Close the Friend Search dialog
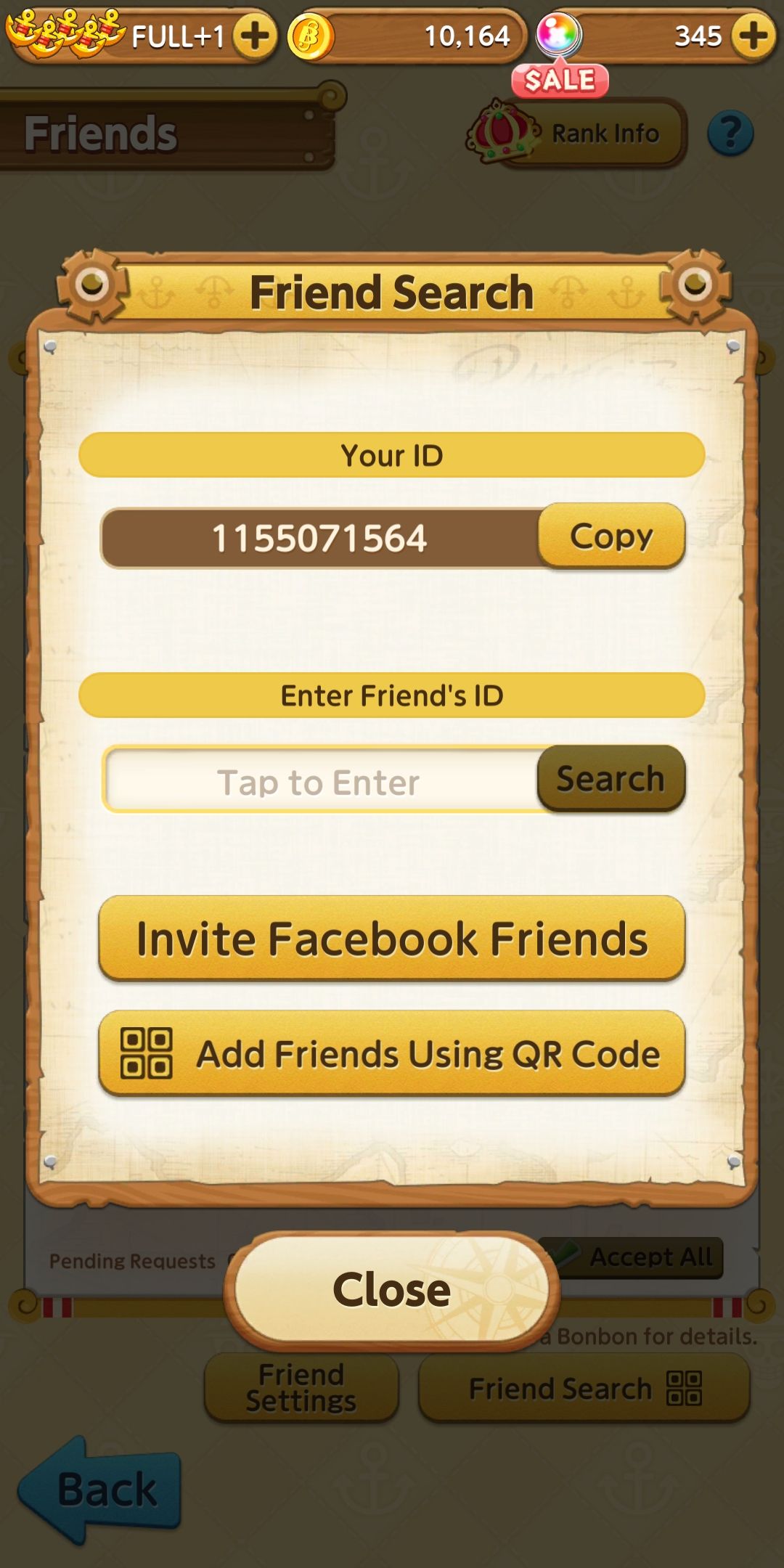The width and height of the screenshot is (784, 1568). pos(392,1290)
